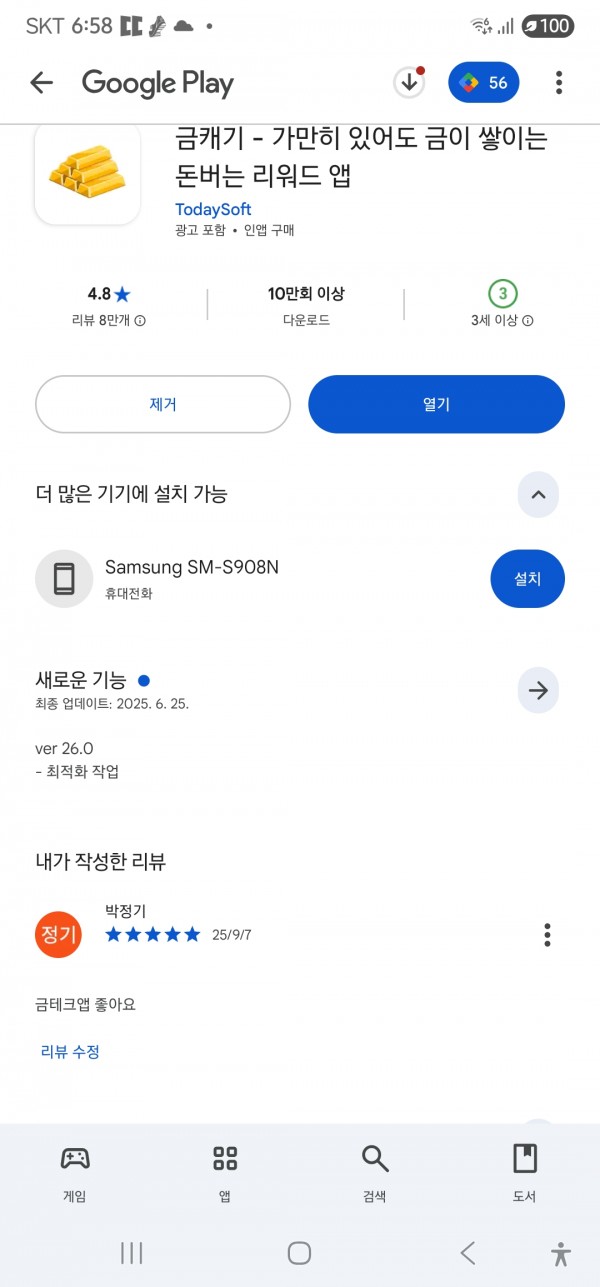Viewport: 600px width, 1287px height.
Task: Switch to the 앱 tab
Action: [225, 1172]
